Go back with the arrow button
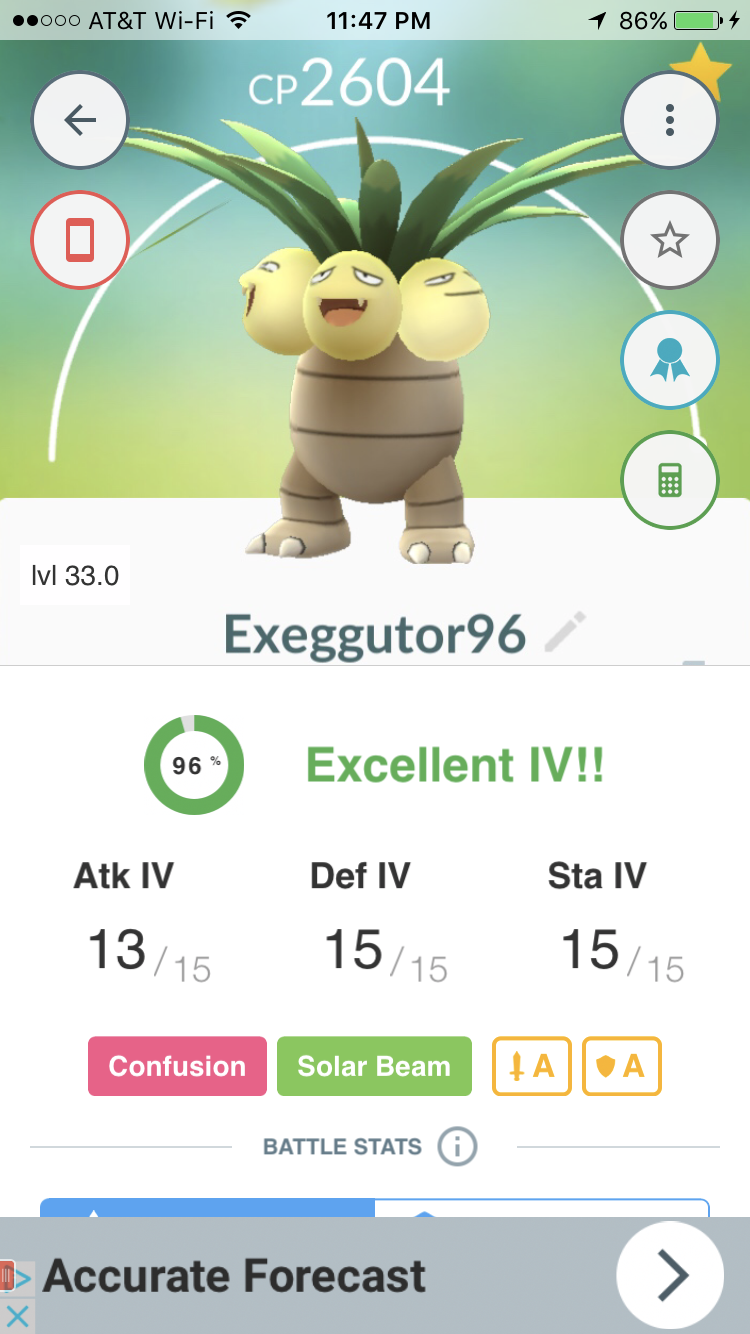 point(80,120)
